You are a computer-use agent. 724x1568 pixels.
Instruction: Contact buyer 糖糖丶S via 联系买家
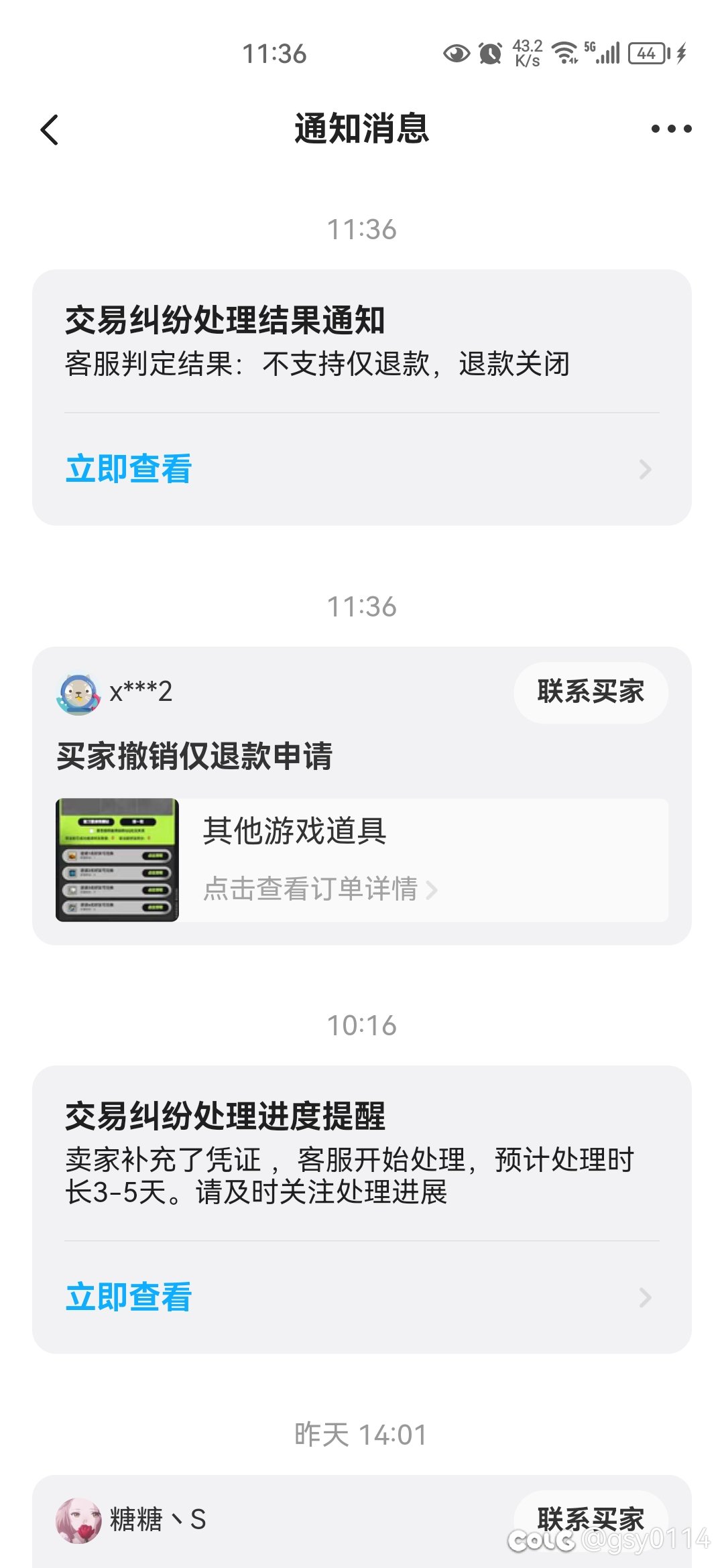pyautogui.click(x=591, y=1518)
